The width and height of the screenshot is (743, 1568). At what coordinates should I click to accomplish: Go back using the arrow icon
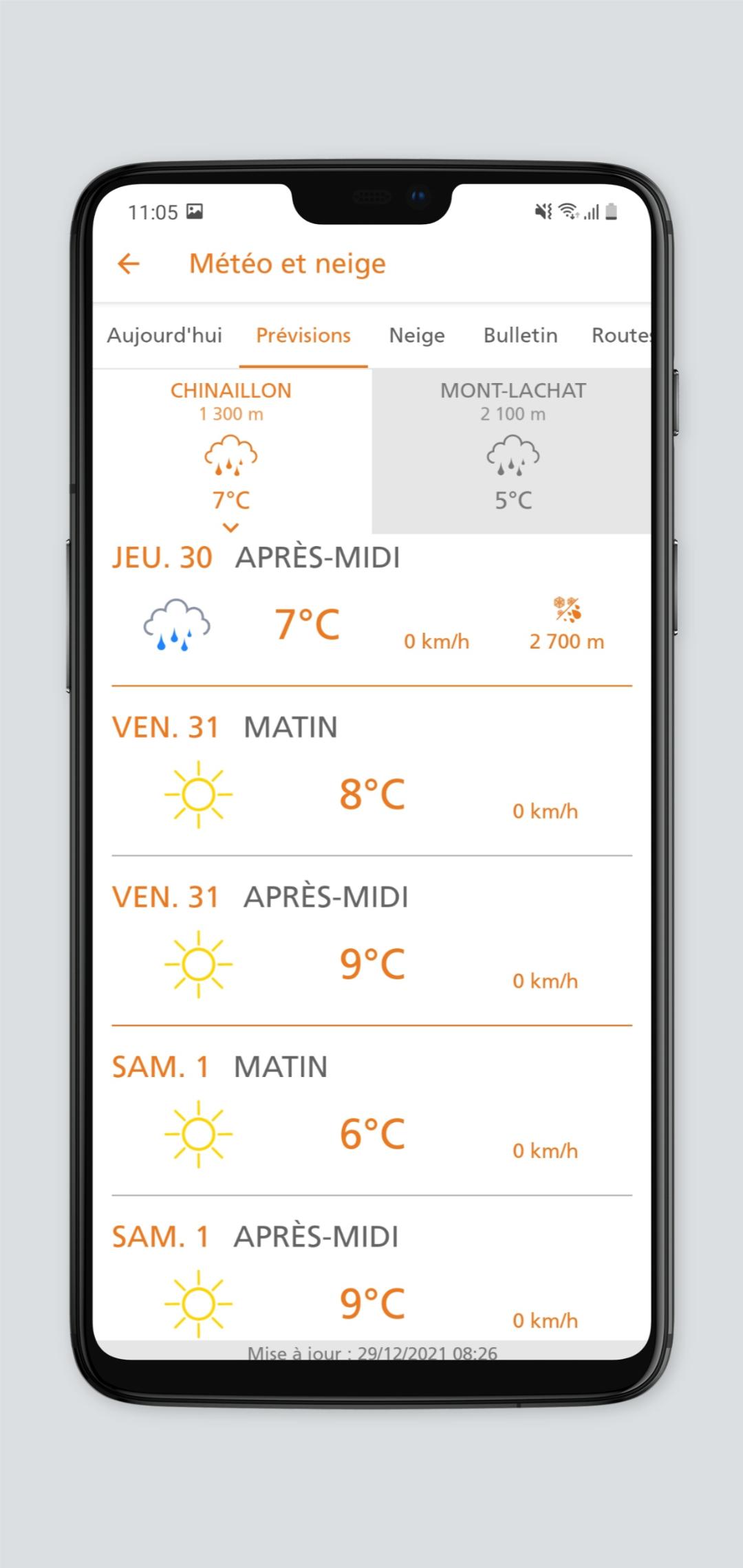(x=129, y=263)
